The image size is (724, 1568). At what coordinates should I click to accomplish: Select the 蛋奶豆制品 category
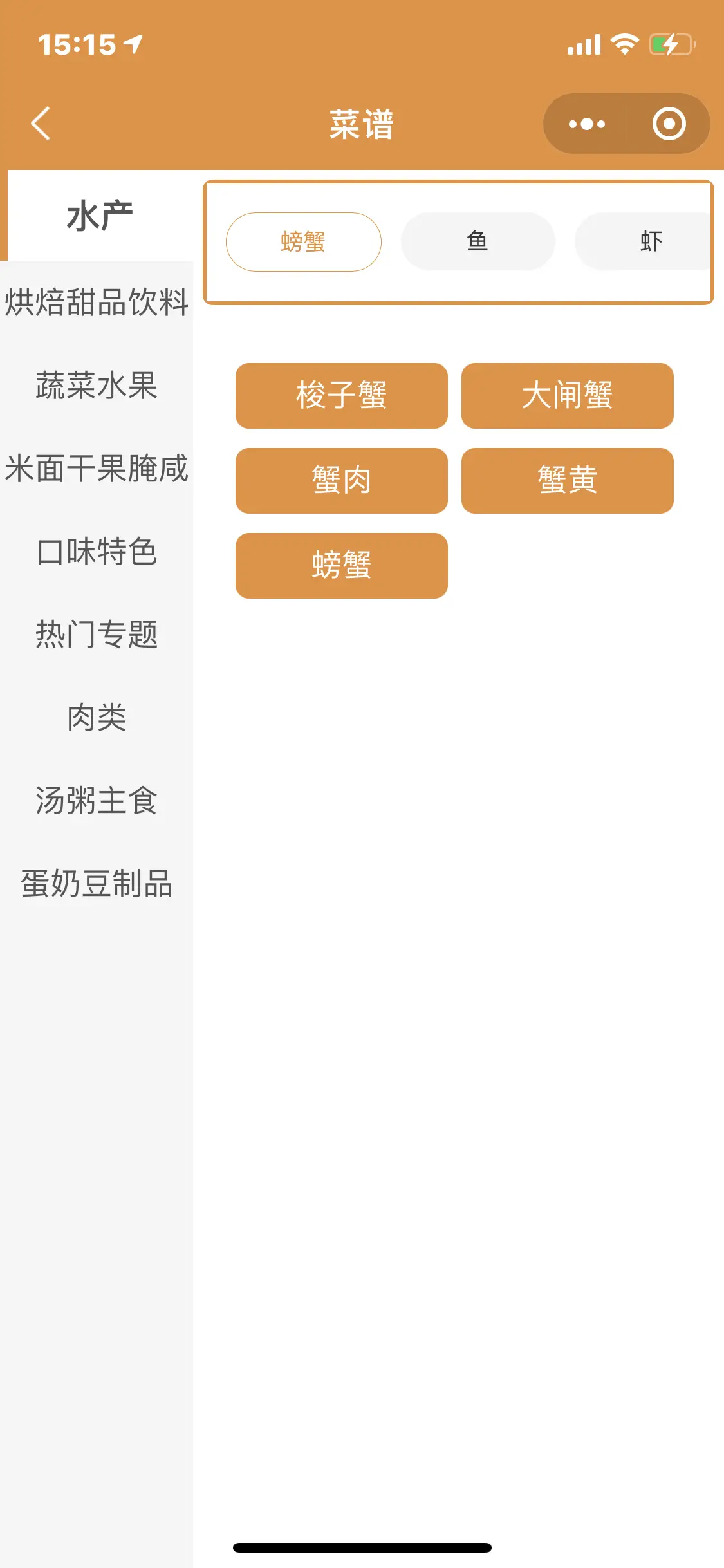[97, 883]
